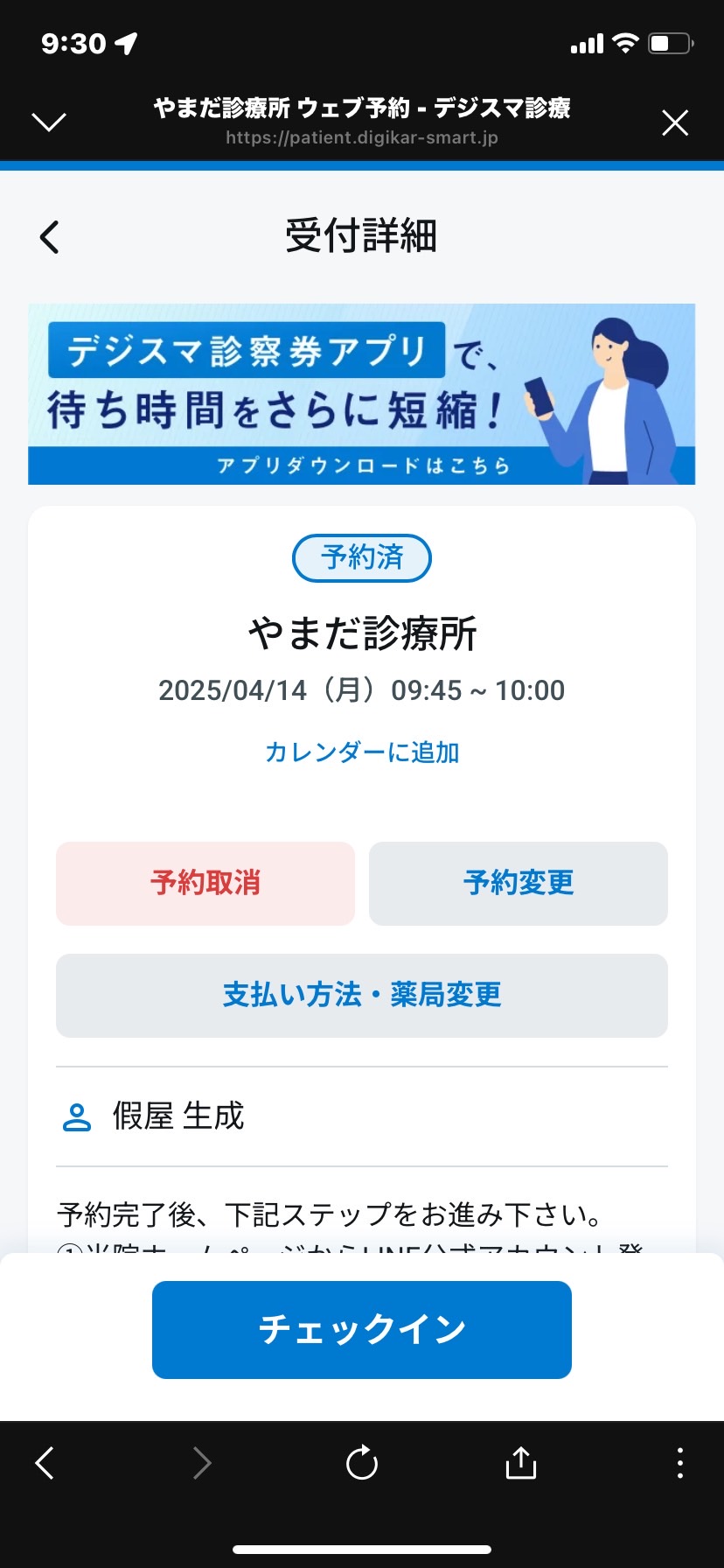724x1568 pixels.
Task: Close the web view with the X
Action: point(675,122)
